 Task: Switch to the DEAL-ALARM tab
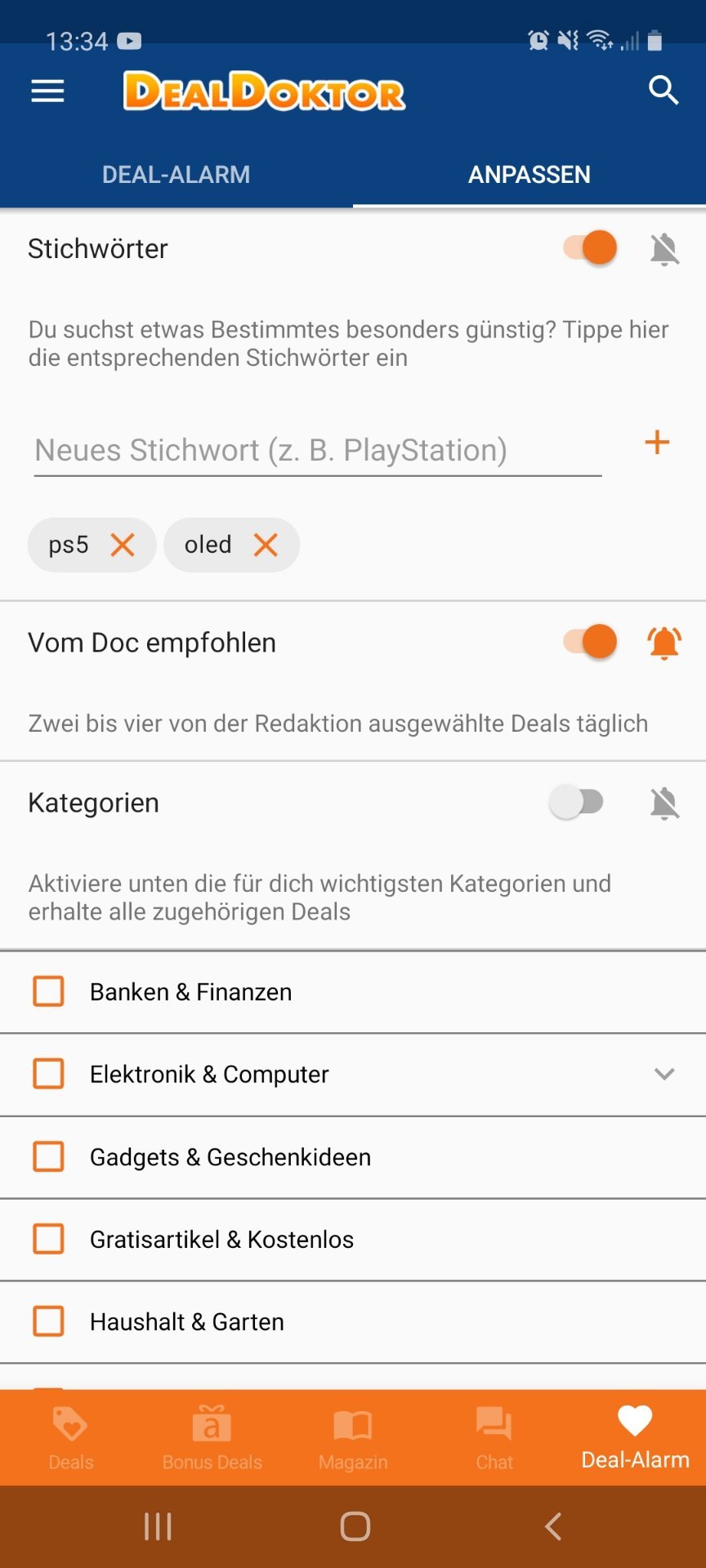pos(176,174)
